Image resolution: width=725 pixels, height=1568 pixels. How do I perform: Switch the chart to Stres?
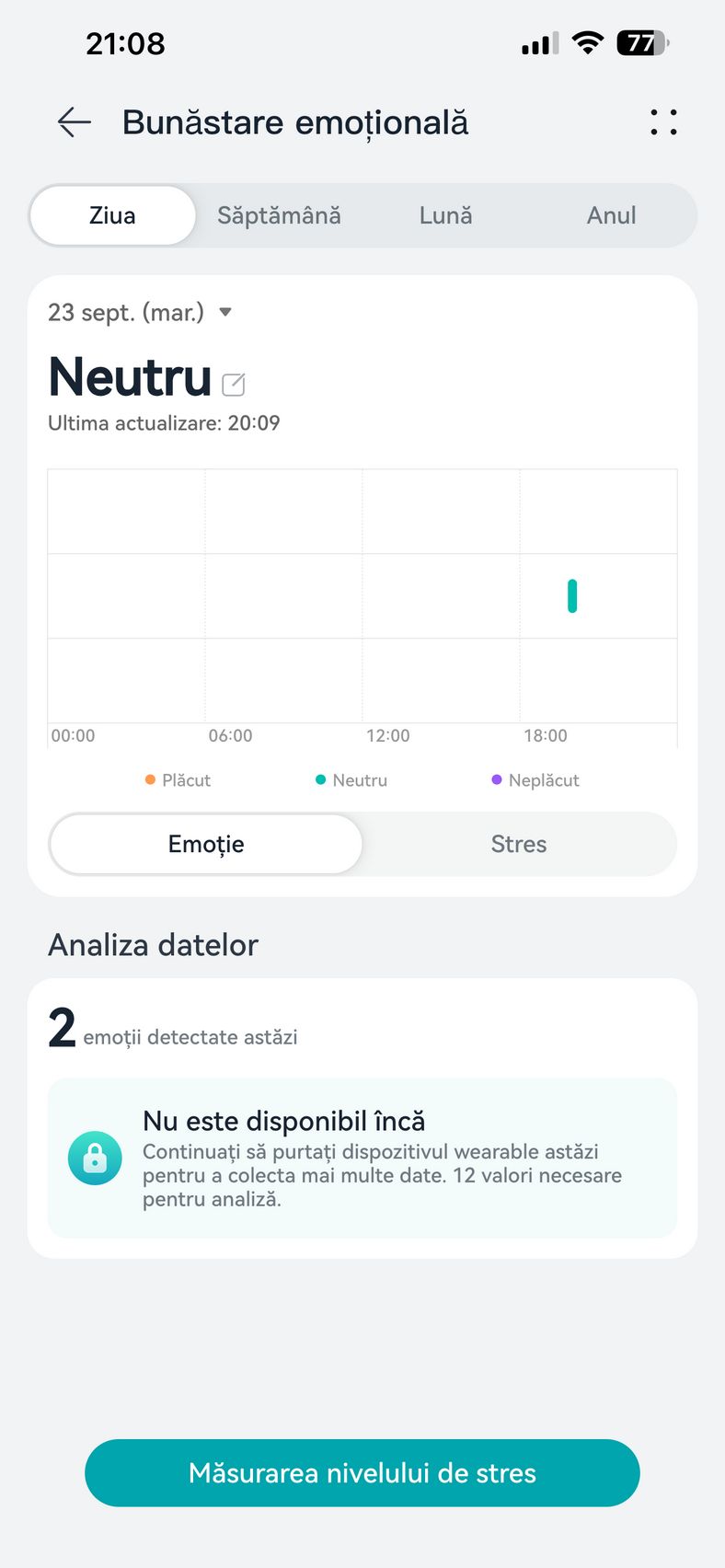(x=519, y=844)
